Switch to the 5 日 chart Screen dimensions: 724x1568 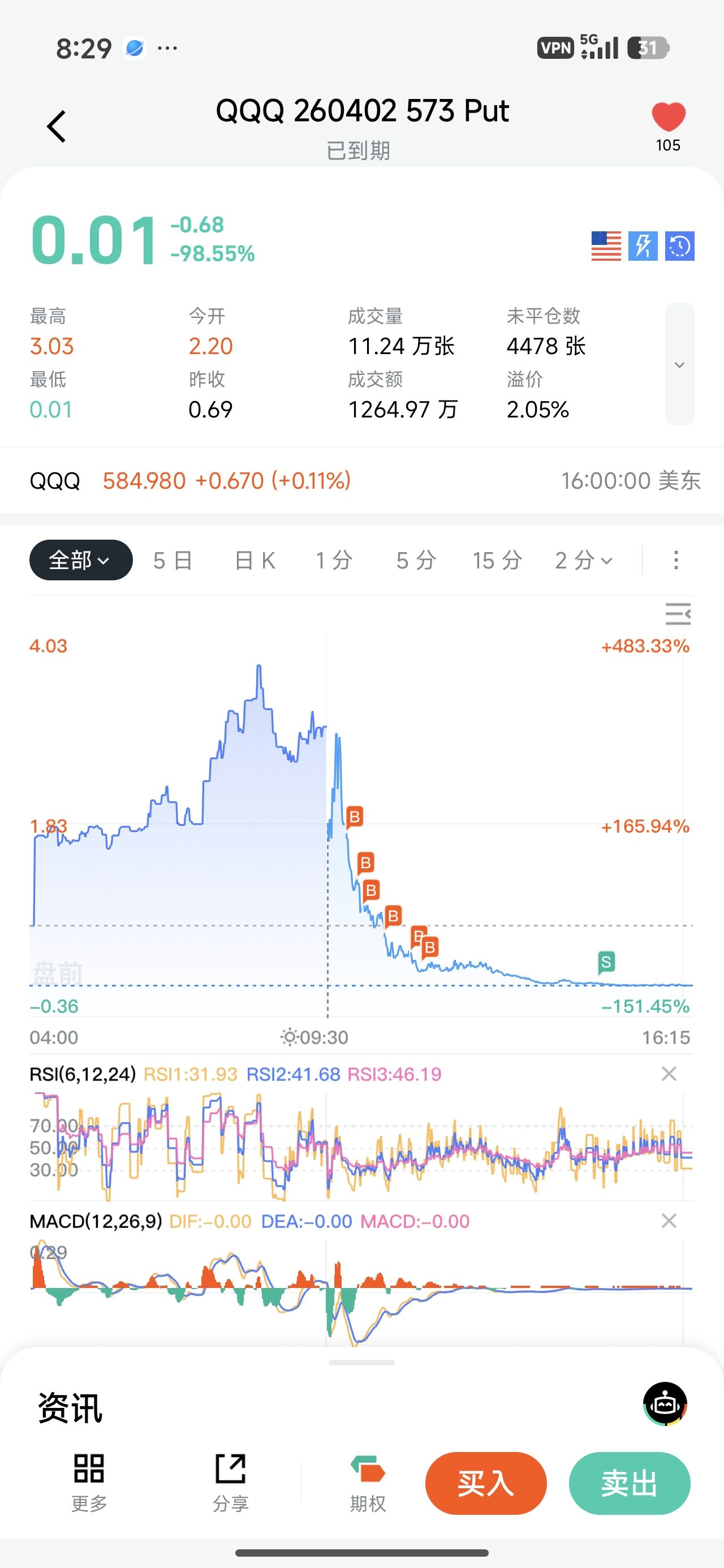click(173, 560)
